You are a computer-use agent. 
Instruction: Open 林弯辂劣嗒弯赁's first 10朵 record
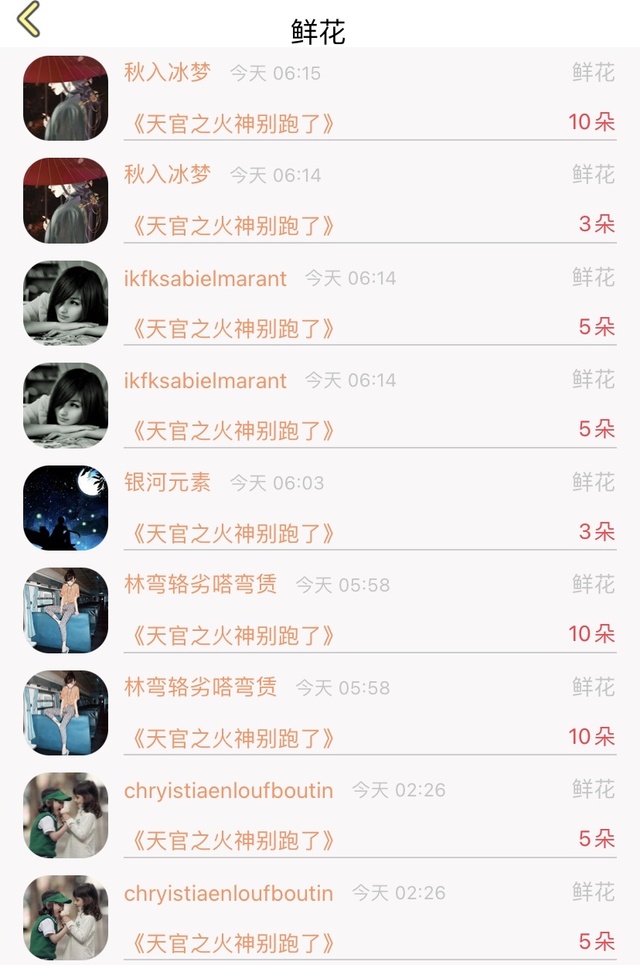click(320, 610)
